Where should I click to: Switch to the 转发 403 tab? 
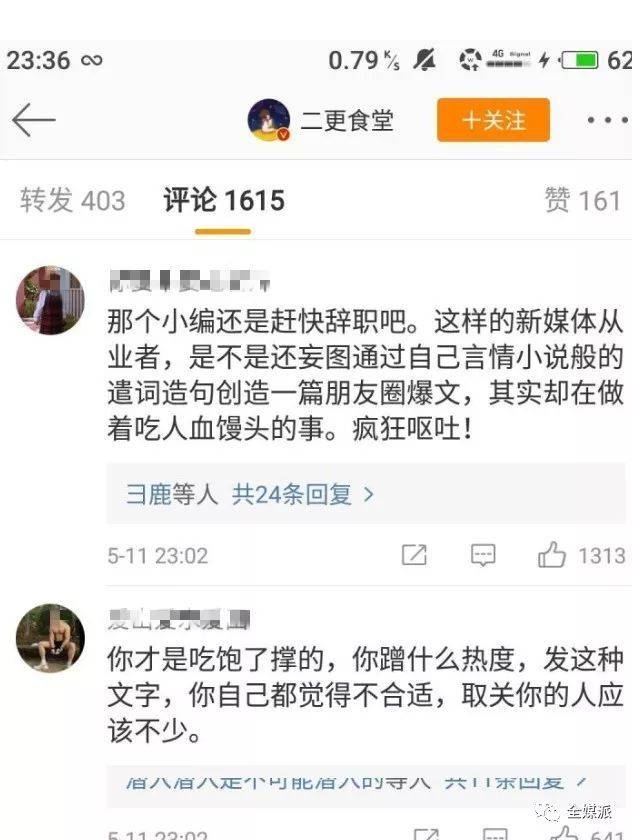pos(72,200)
